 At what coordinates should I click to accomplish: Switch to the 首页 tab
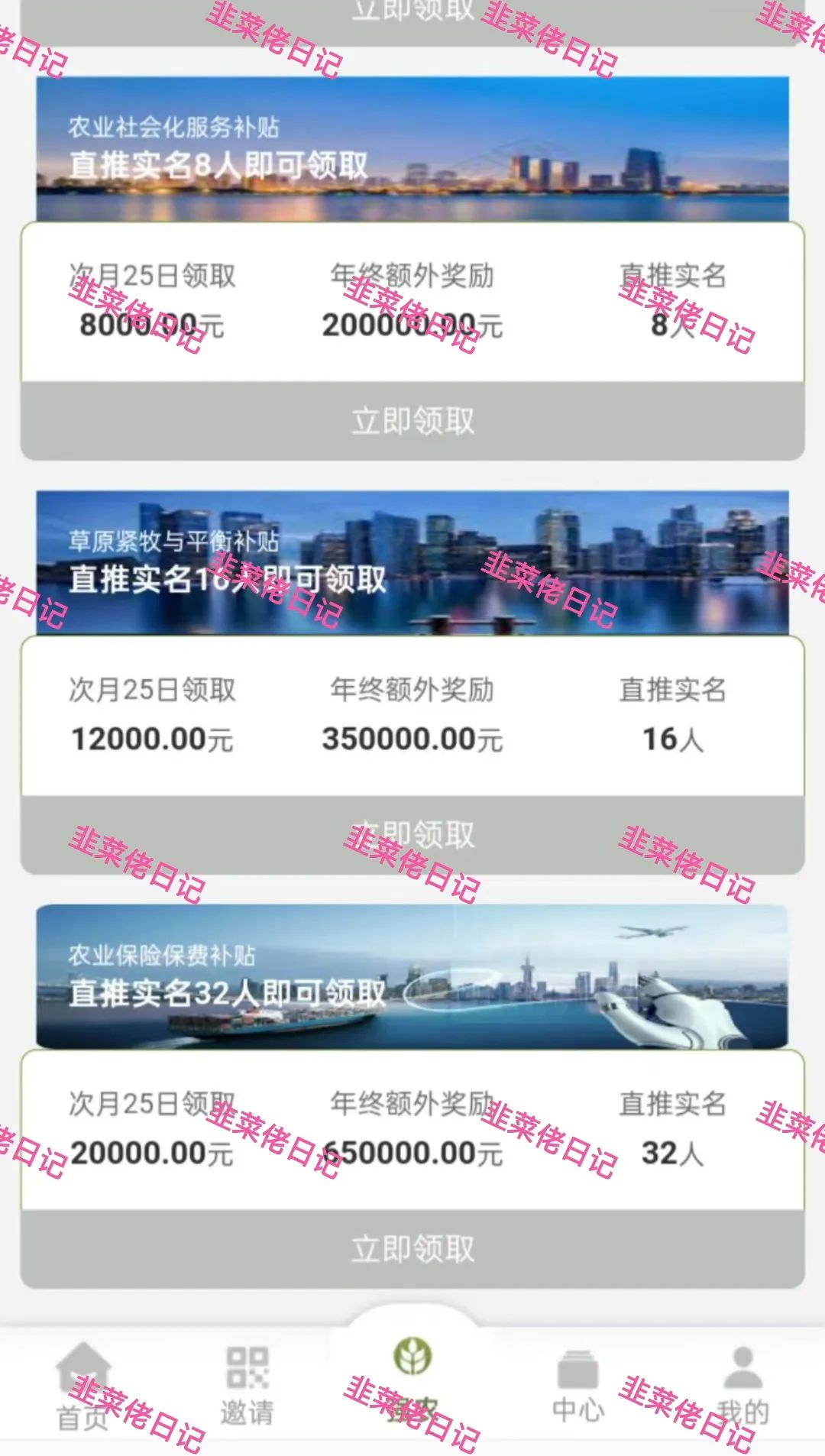(84, 1383)
